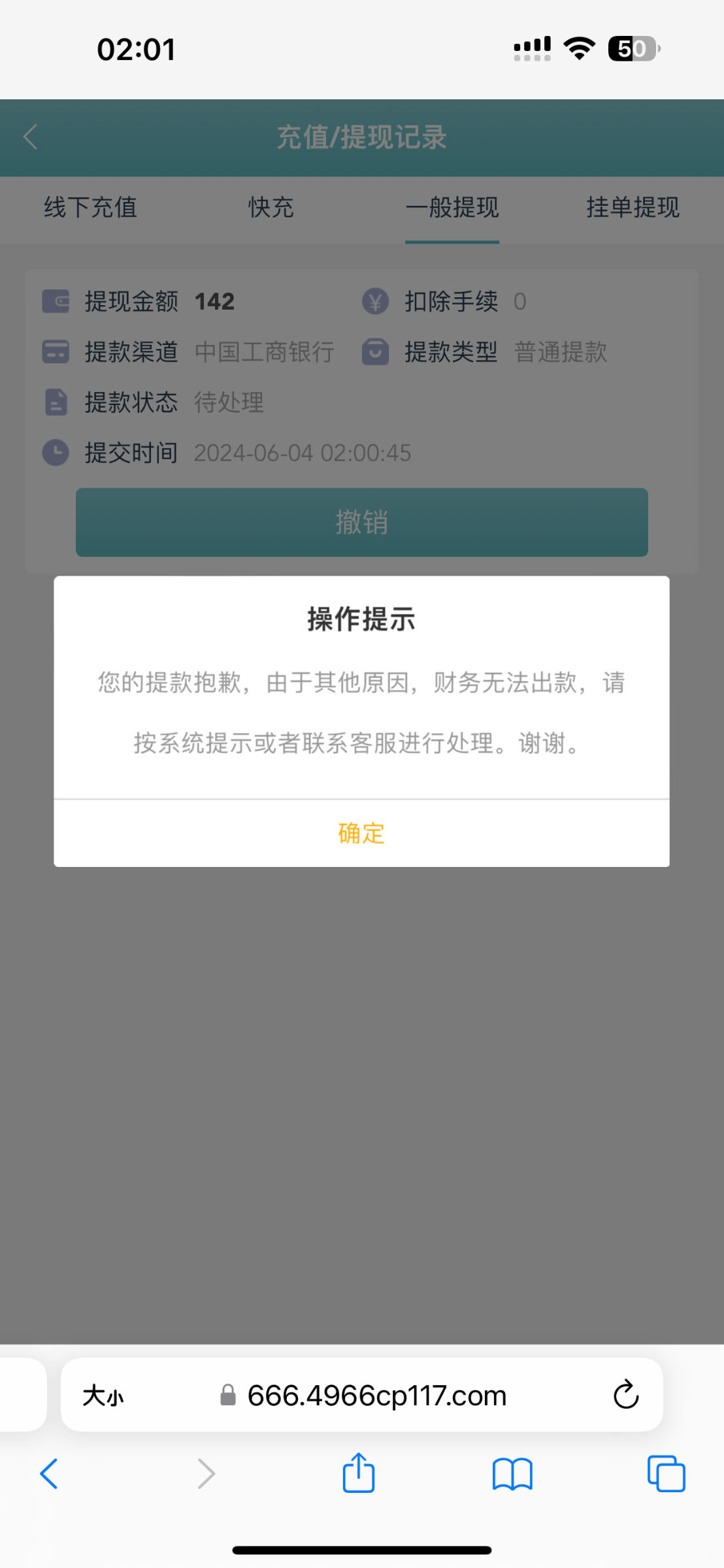Image resolution: width=724 pixels, height=1568 pixels.
Task: Tap the 撤销 cancel withdrawal button
Action: [x=361, y=522]
